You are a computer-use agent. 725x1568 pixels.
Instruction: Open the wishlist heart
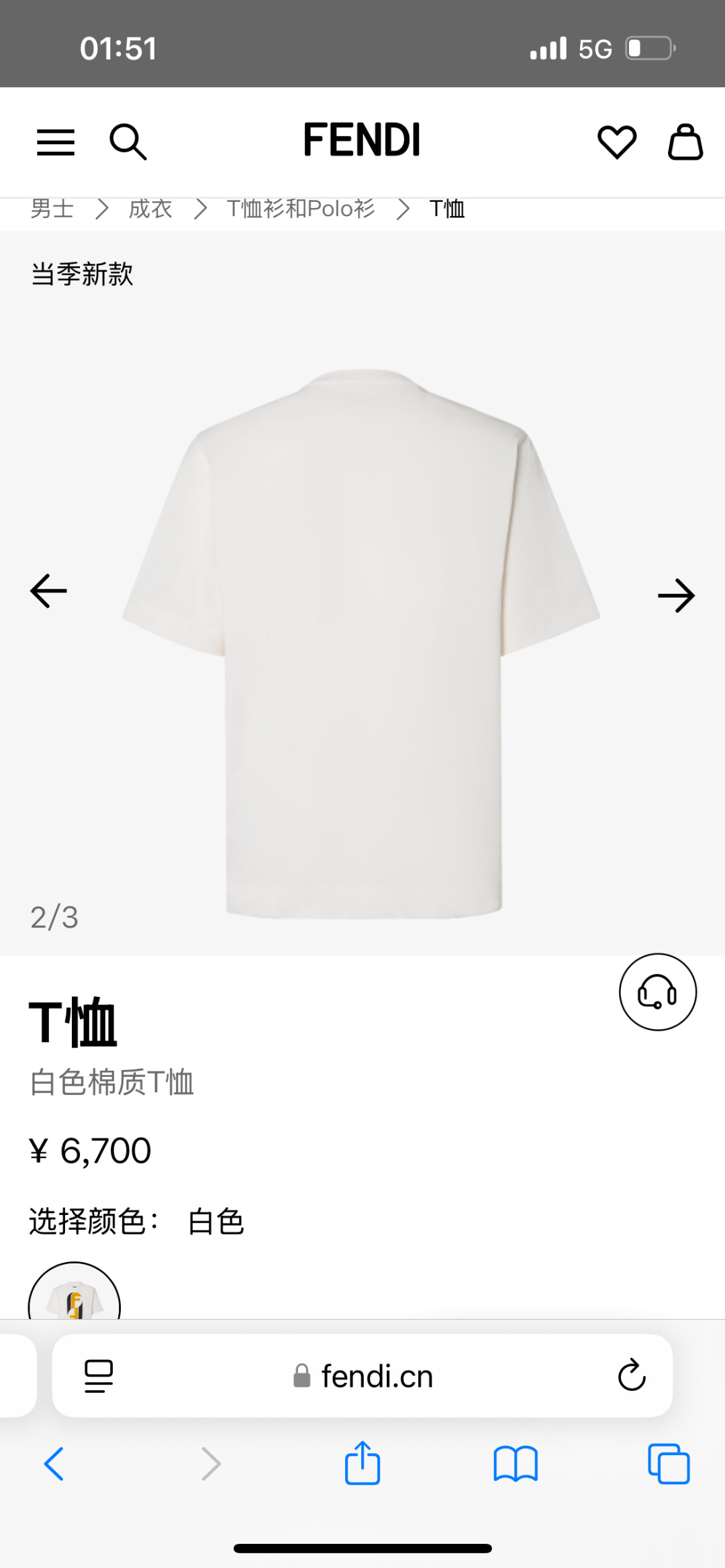pyautogui.click(x=617, y=142)
